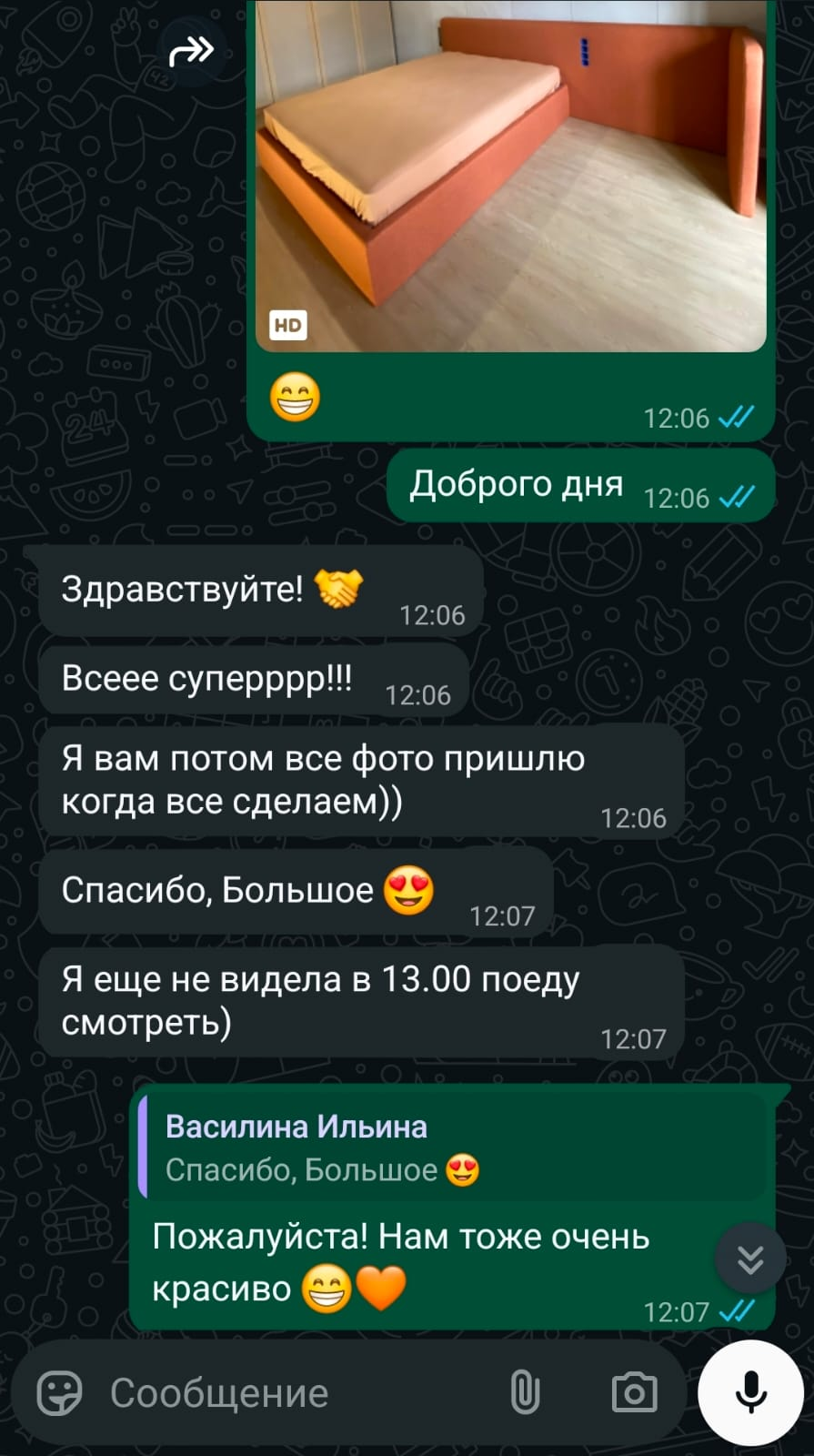
Task: Open the orange bed photo
Action: coord(510,177)
